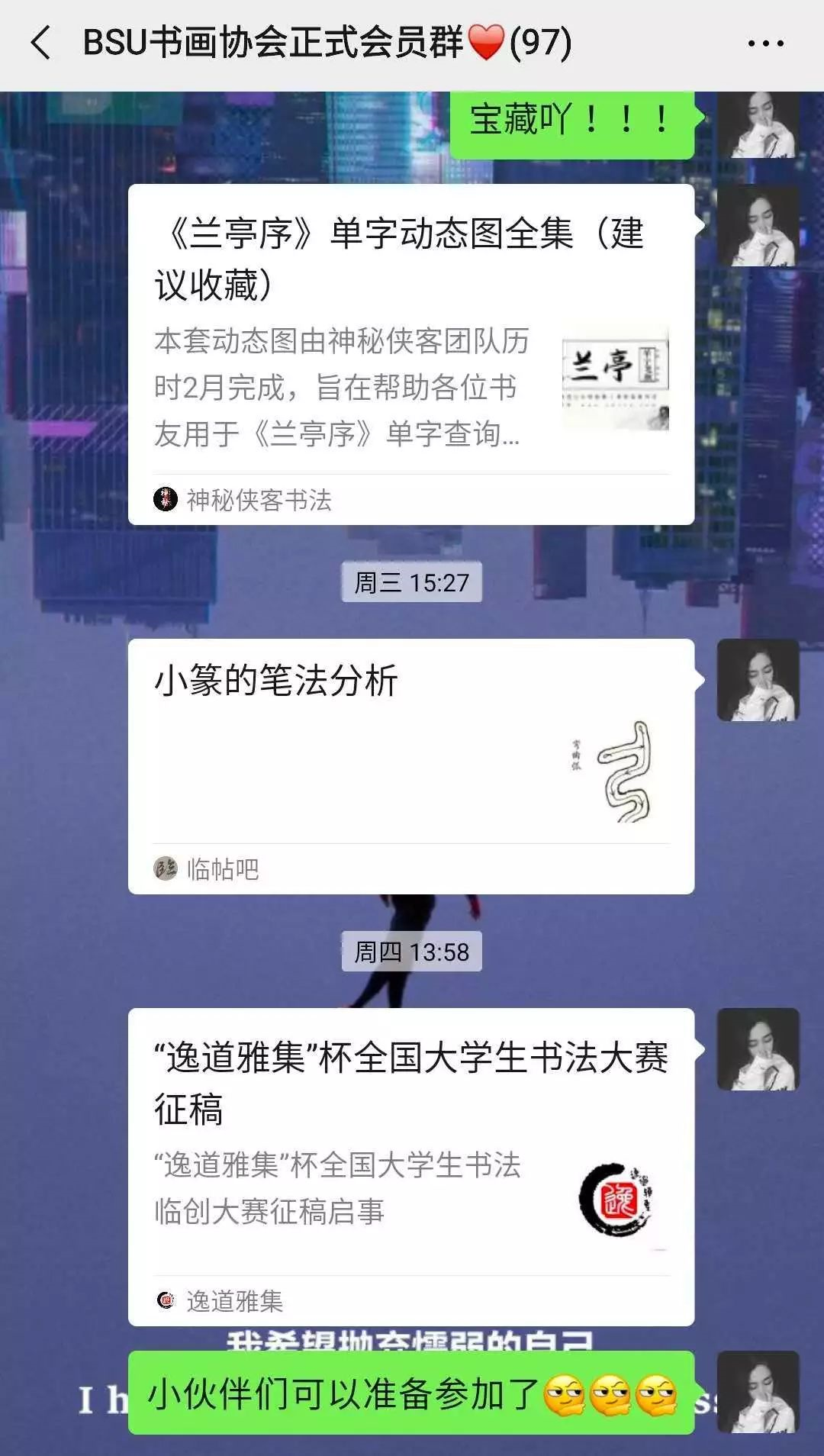This screenshot has height=1456, width=824.
Task: Tap the avatar beside the 宝藏吖 message
Action: pos(758,125)
